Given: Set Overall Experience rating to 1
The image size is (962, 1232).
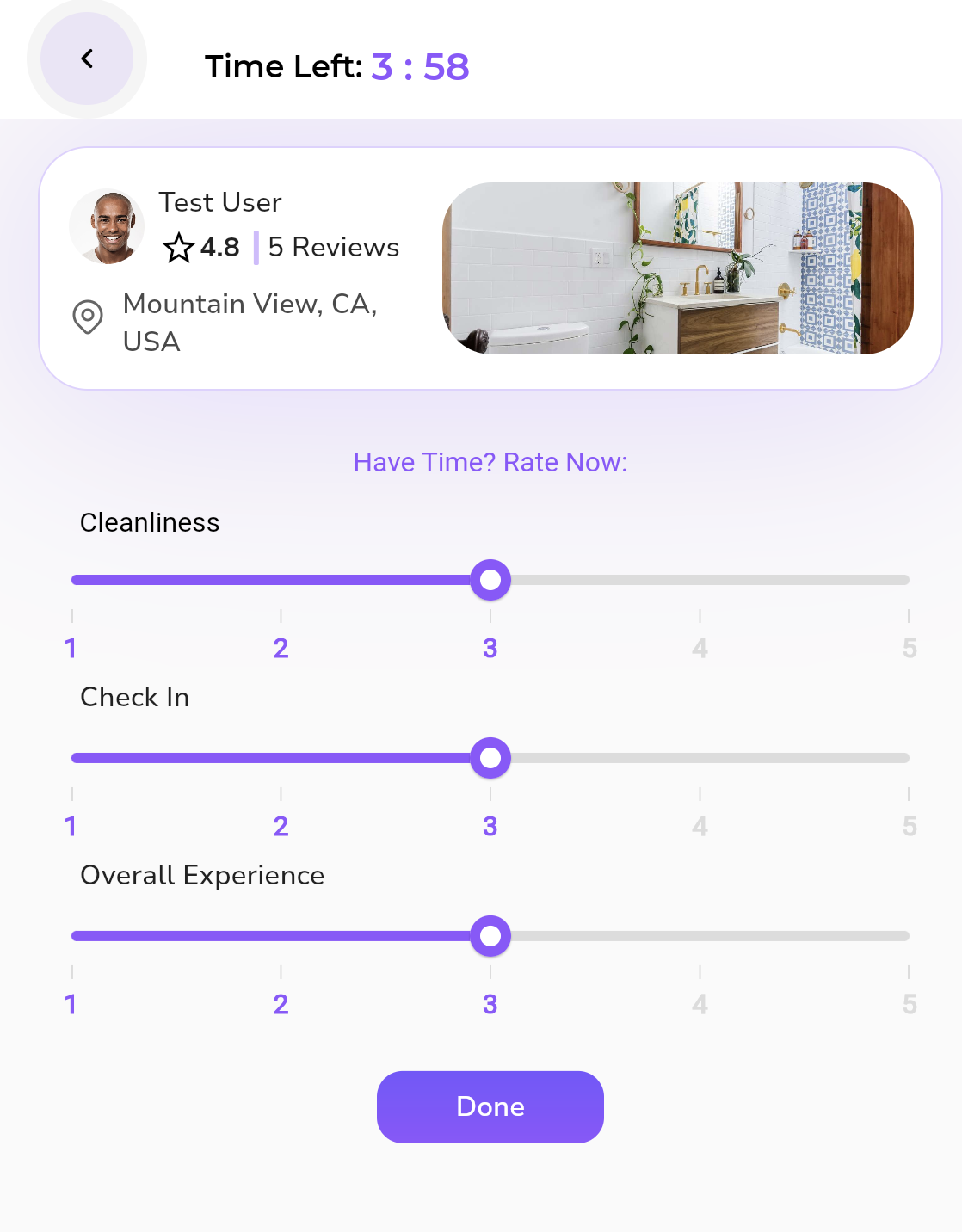Looking at the screenshot, I should click(73, 936).
